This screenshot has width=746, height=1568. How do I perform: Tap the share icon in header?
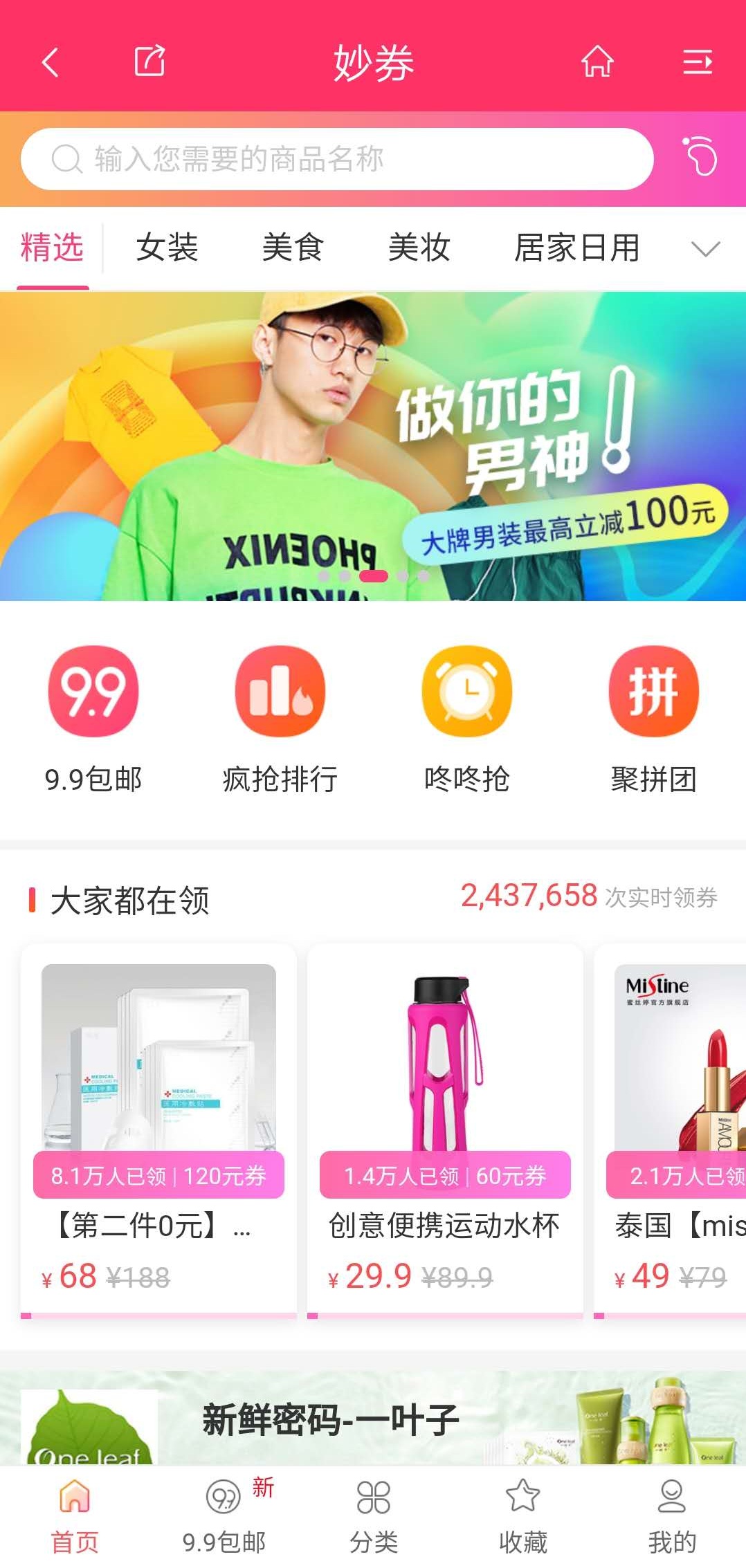coord(149,61)
